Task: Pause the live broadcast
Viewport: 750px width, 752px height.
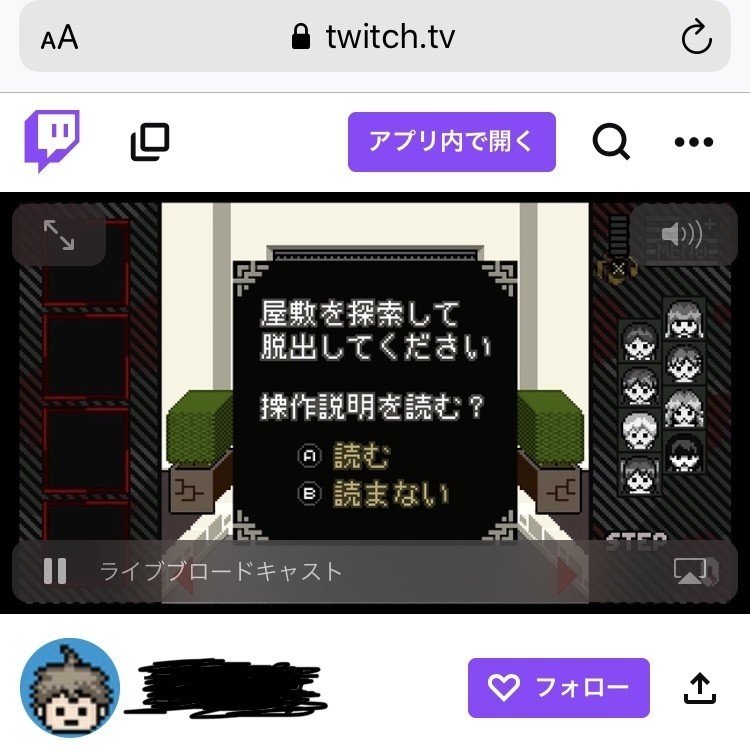Action: click(x=55, y=571)
